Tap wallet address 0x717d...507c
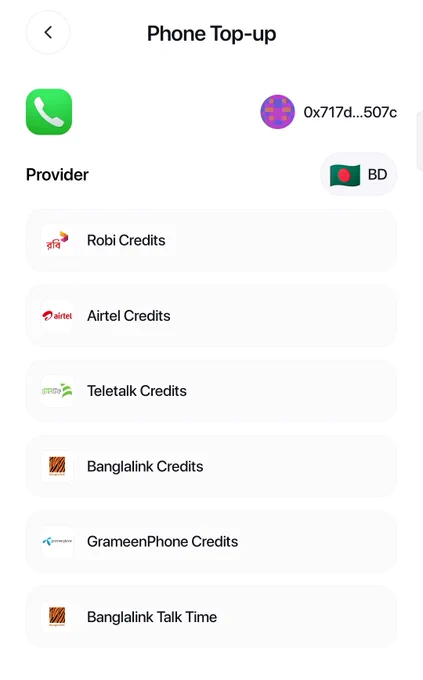The height and width of the screenshot is (680, 423). 350,112
